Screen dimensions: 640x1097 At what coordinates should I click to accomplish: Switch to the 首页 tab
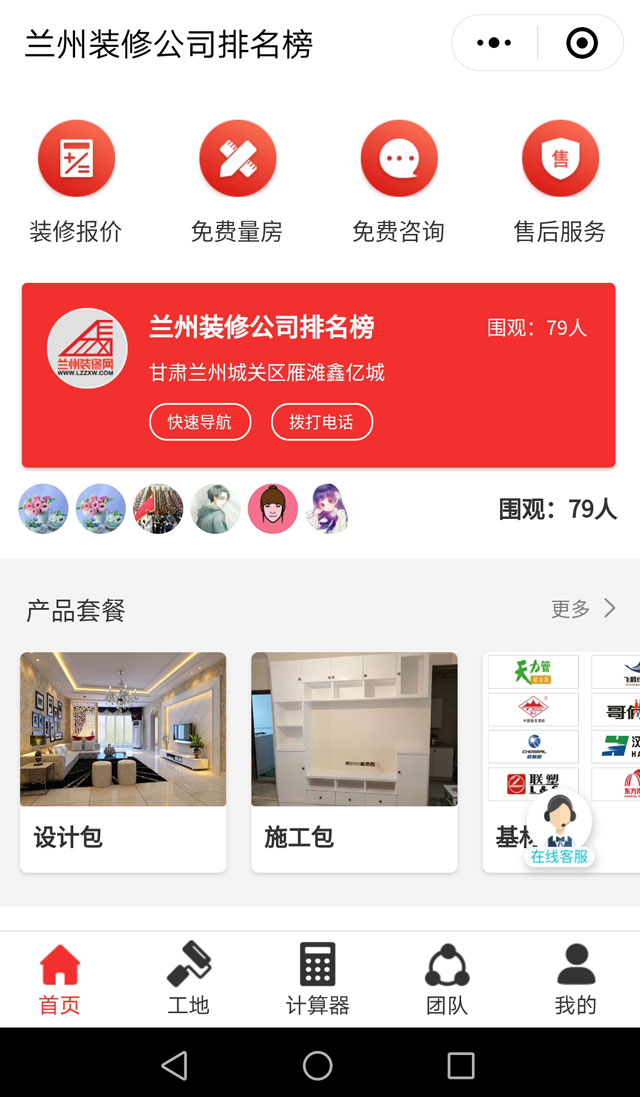click(60, 980)
